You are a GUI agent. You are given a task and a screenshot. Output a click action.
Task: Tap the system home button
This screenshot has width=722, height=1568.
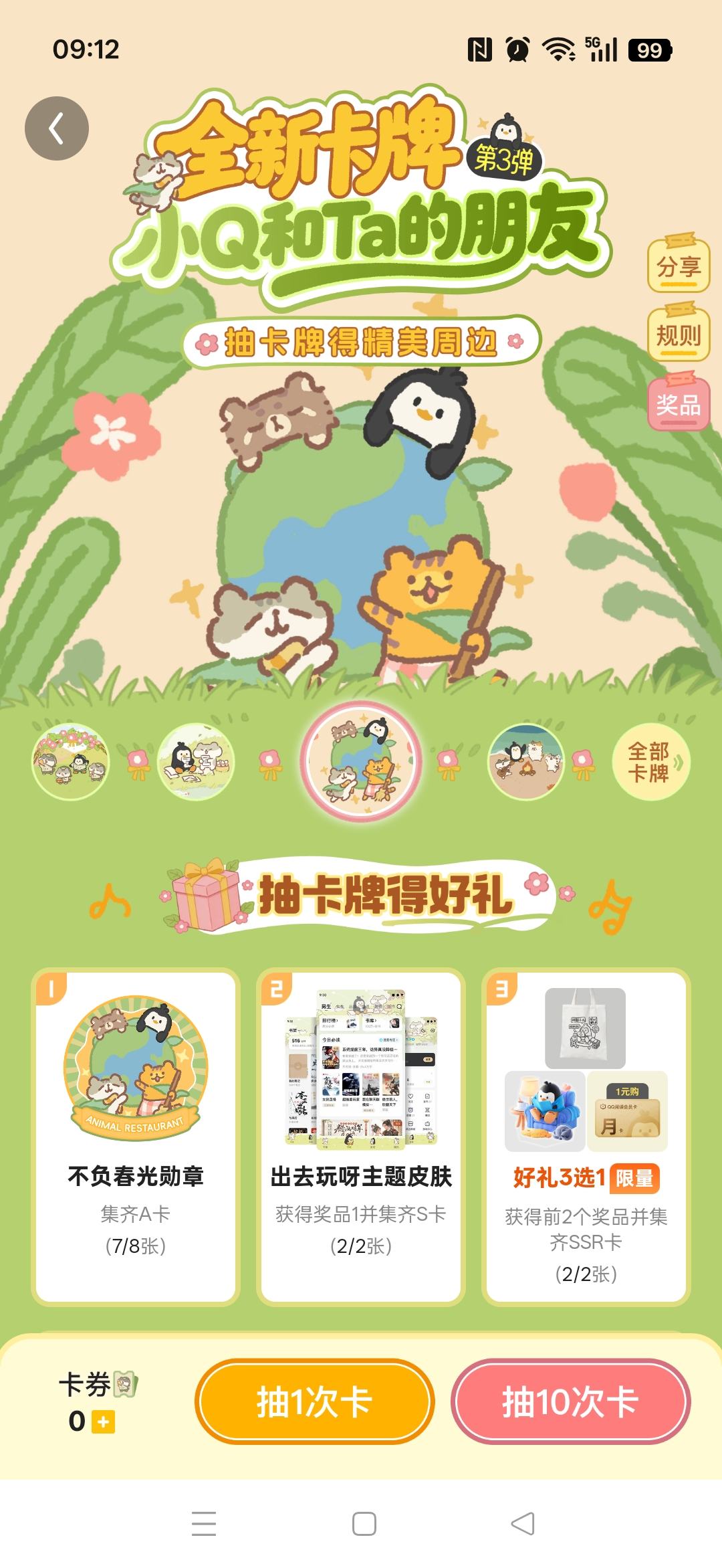(364, 1524)
